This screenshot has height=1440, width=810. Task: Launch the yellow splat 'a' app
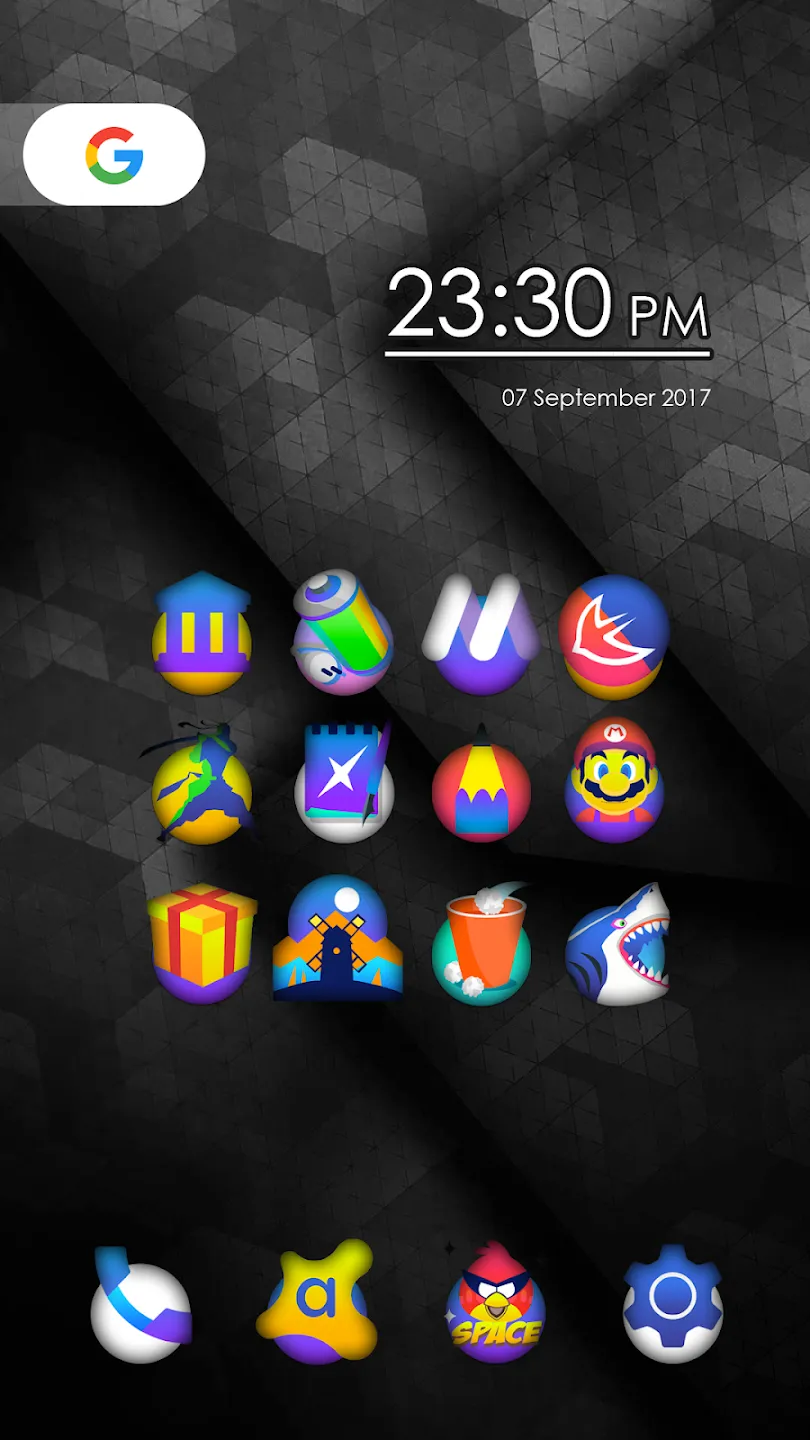(x=318, y=1303)
